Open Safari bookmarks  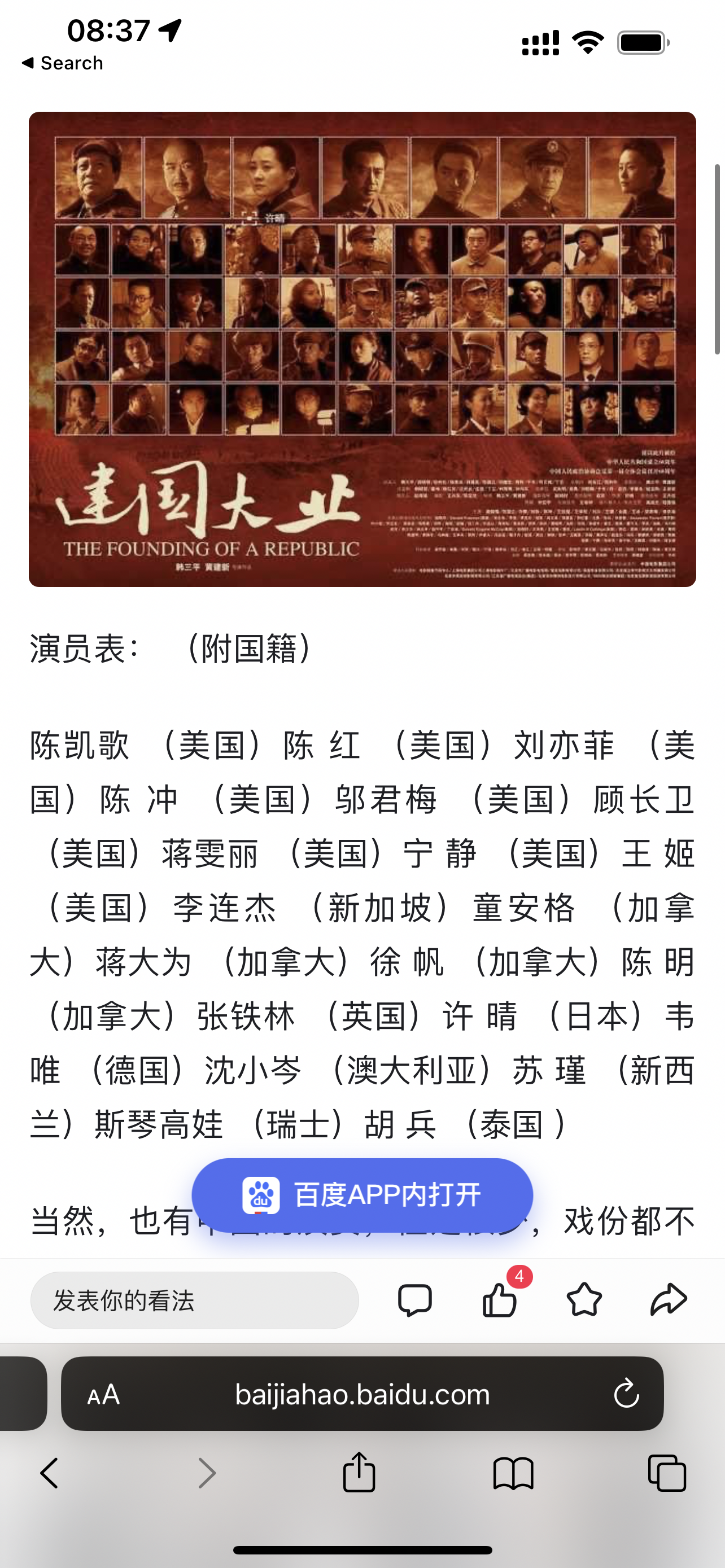(x=513, y=1473)
